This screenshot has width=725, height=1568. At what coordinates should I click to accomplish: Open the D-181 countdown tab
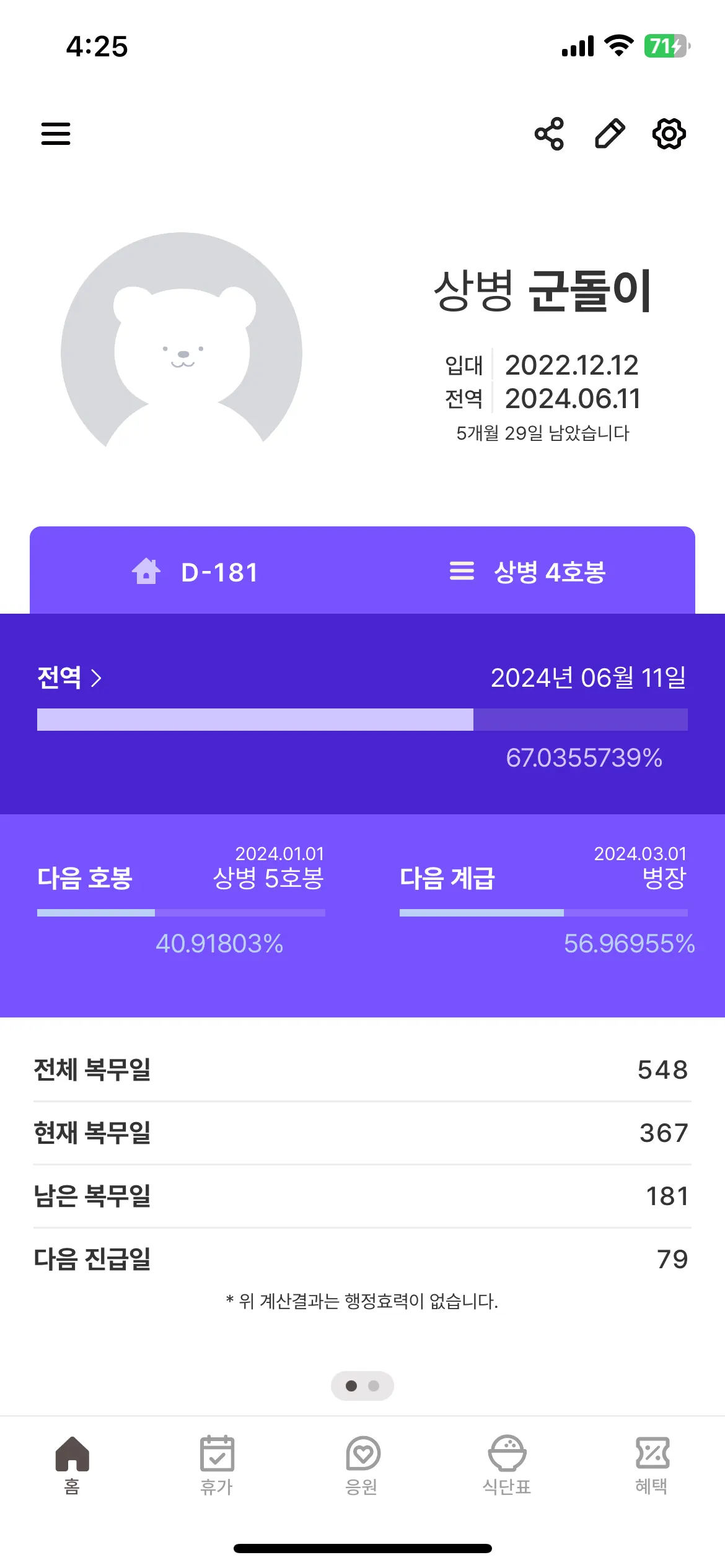point(195,572)
